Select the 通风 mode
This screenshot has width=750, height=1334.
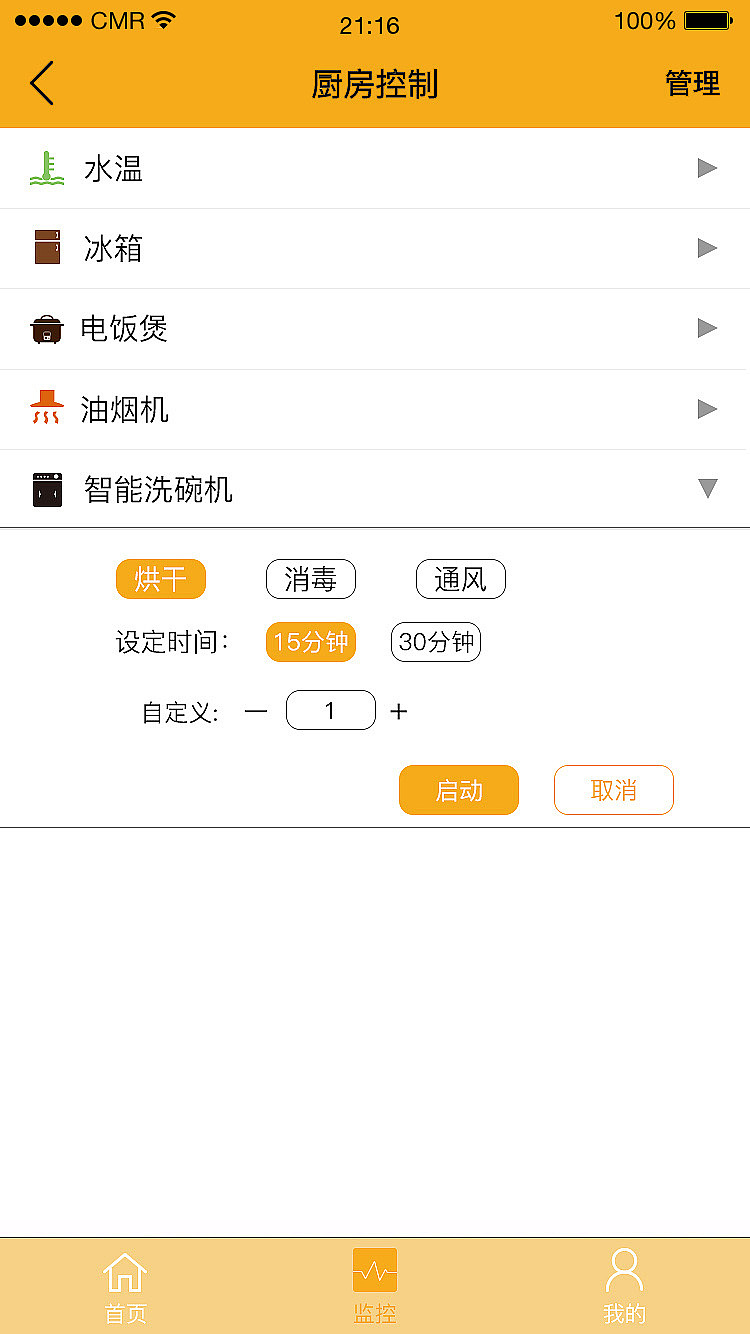pos(461,579)
